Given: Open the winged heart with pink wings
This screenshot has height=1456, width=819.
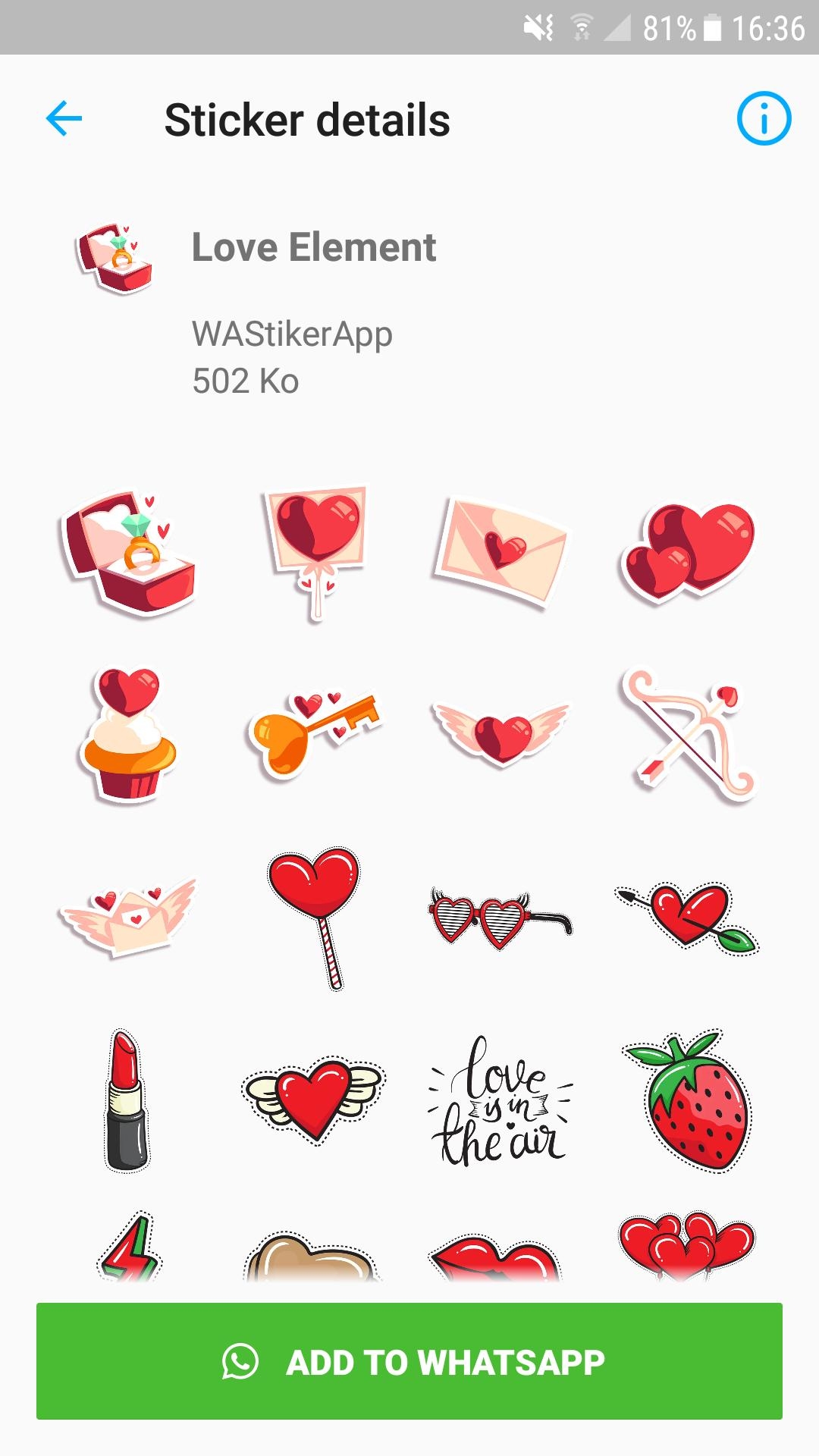Looking at the screenshot, I should pyautogui.click(x=500, y=734).
